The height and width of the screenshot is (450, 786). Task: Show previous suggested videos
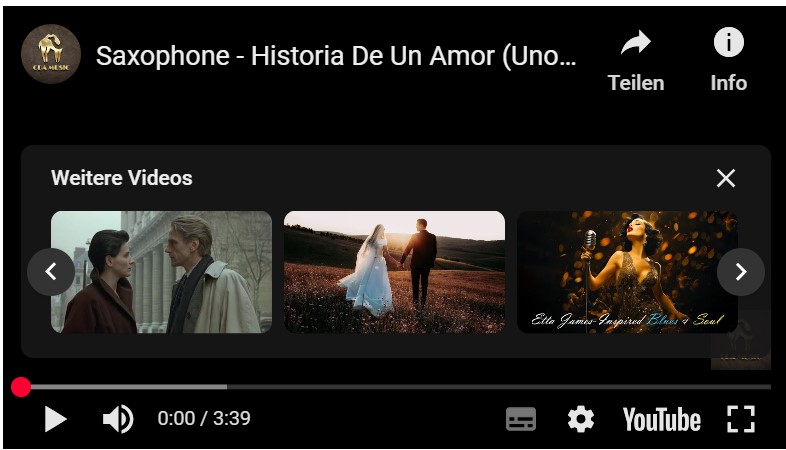51,271
